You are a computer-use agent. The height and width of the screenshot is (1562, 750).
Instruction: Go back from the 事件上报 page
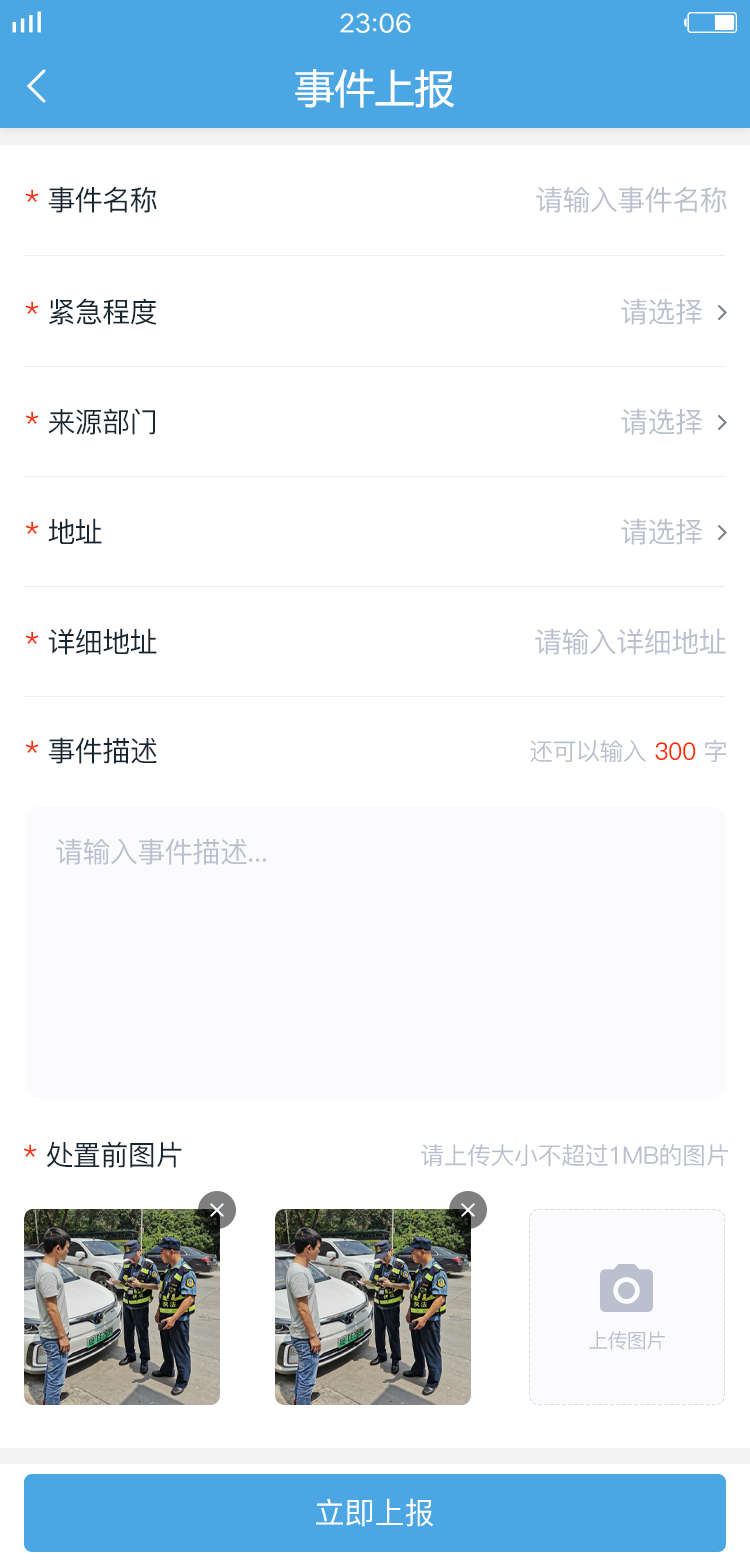tap(37, 87)
